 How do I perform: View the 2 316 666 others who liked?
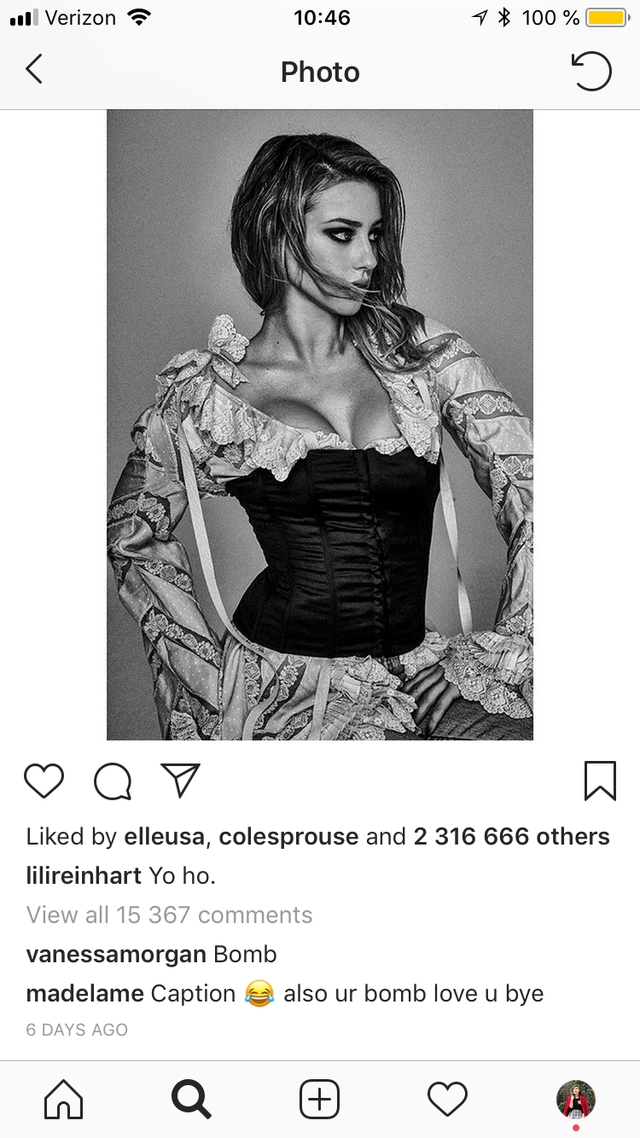point(511,836)
